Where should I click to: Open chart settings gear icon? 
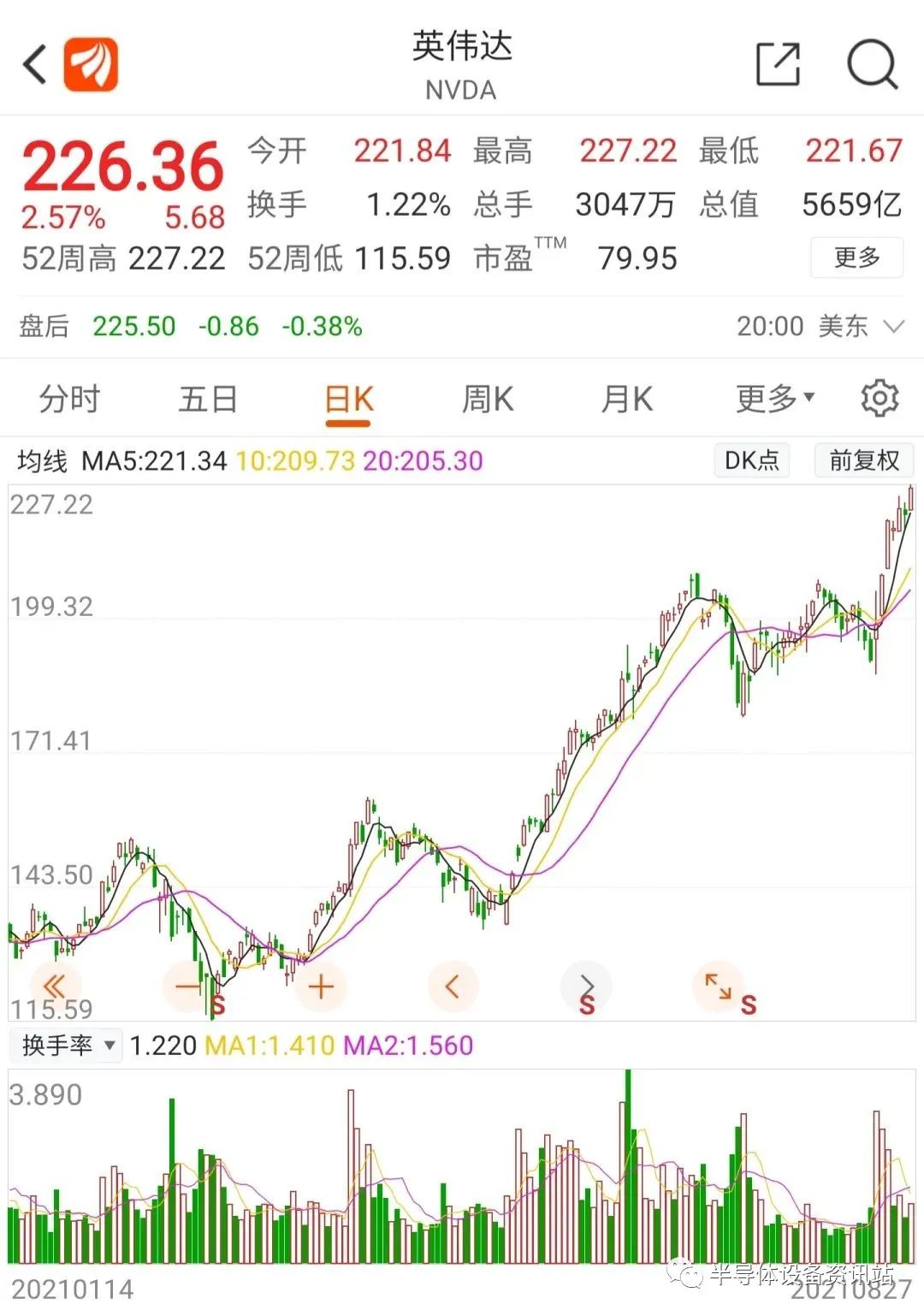tap(880, 399)
